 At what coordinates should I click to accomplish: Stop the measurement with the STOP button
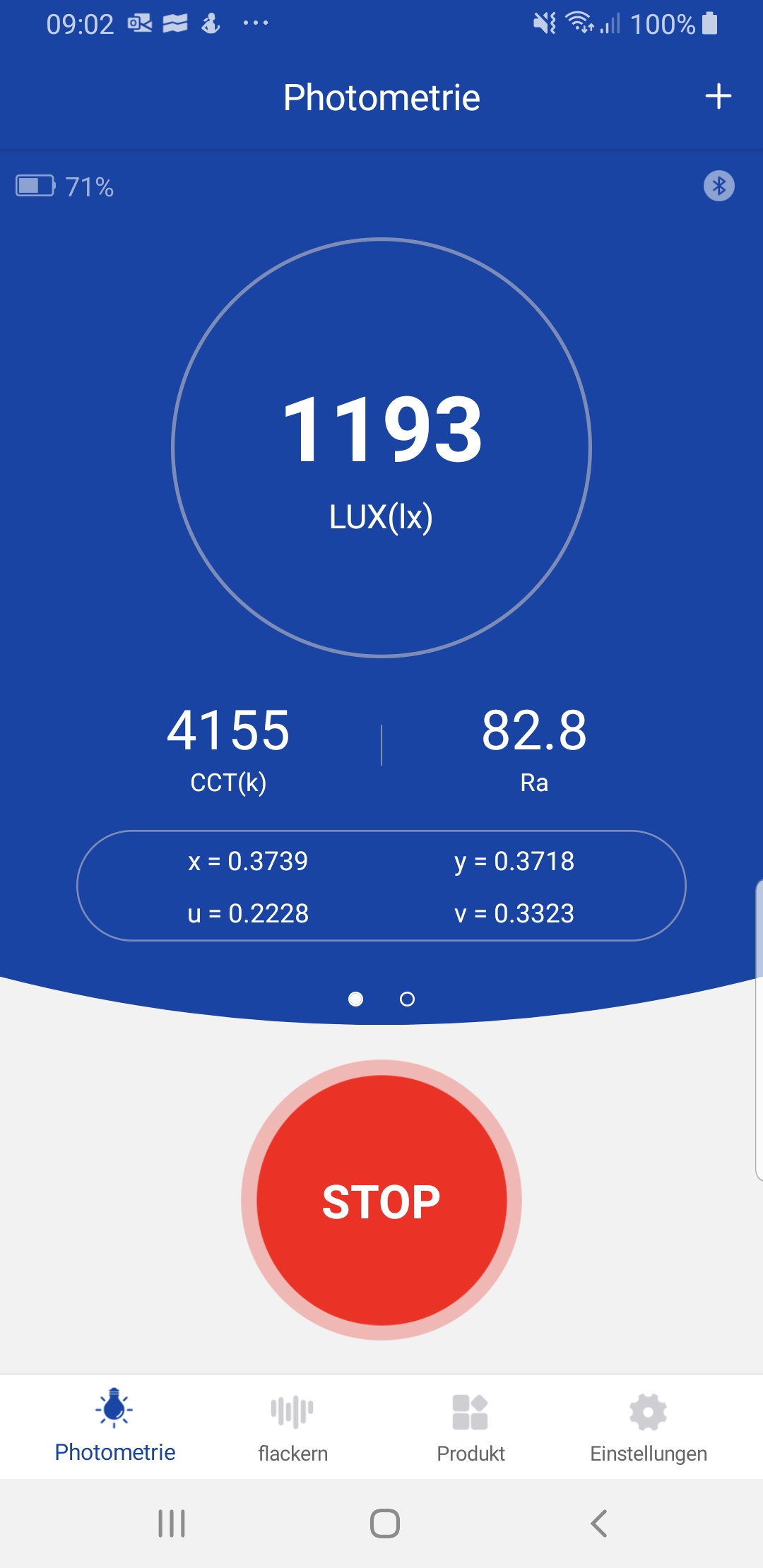click(x=381, y=1200)
